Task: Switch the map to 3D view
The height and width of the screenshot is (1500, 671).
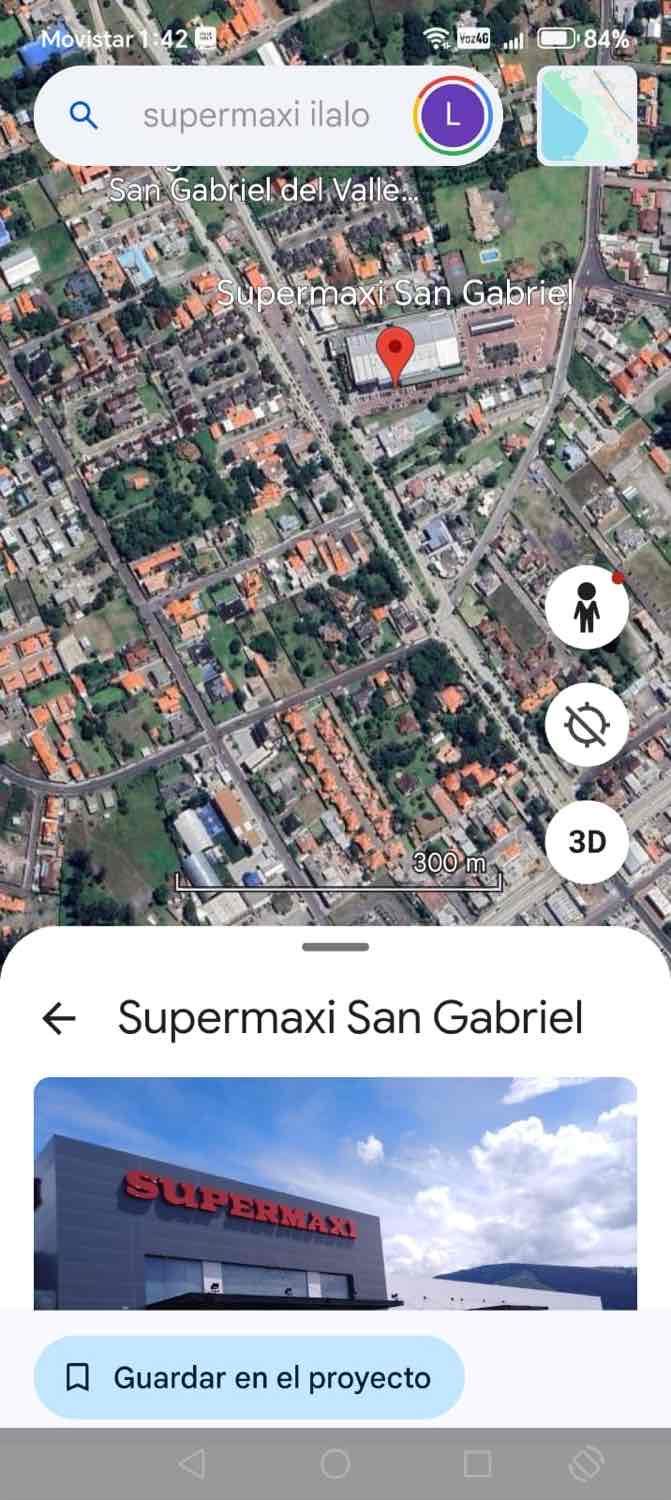Action: (x=587, y=842)
